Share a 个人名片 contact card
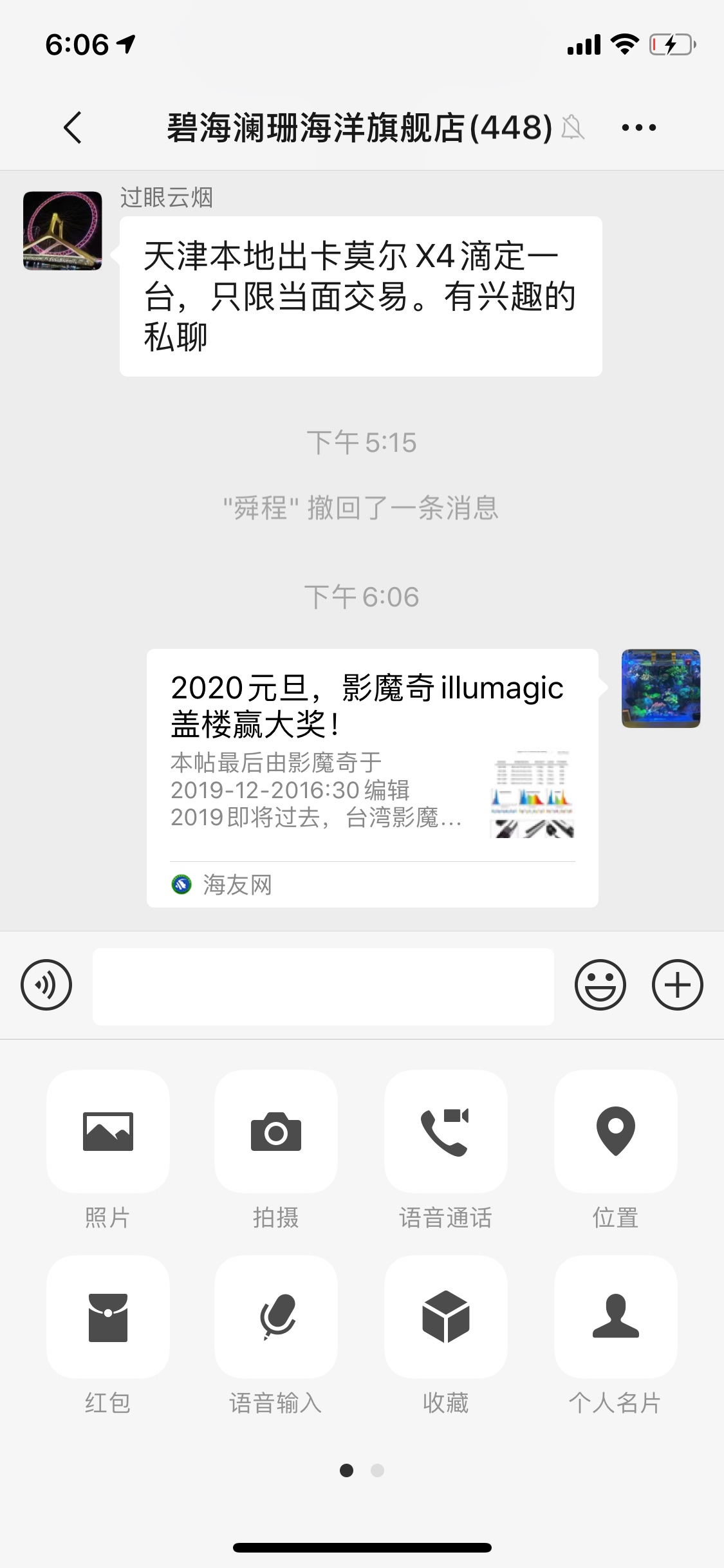Viewport: 724px width, 1568px height. 615,1316
